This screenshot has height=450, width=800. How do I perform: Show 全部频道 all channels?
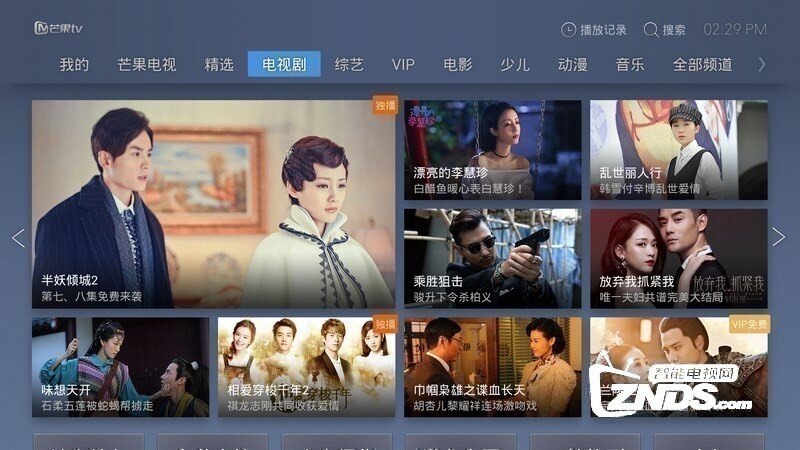(x=702, y=65)
